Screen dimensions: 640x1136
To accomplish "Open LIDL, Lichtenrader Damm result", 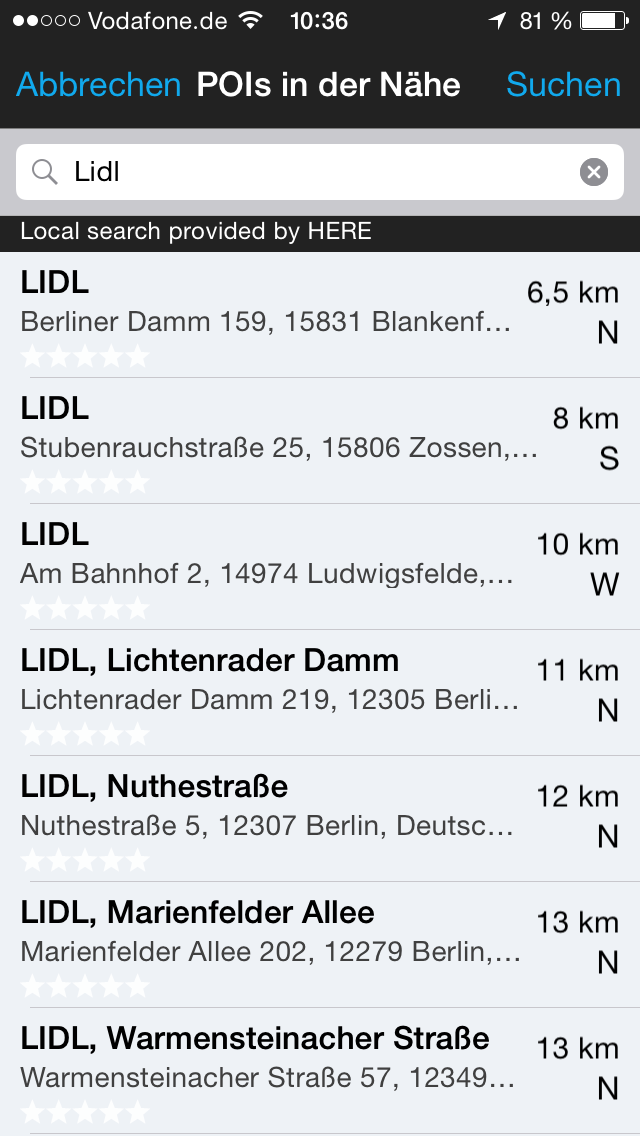I will pos(320,692).
